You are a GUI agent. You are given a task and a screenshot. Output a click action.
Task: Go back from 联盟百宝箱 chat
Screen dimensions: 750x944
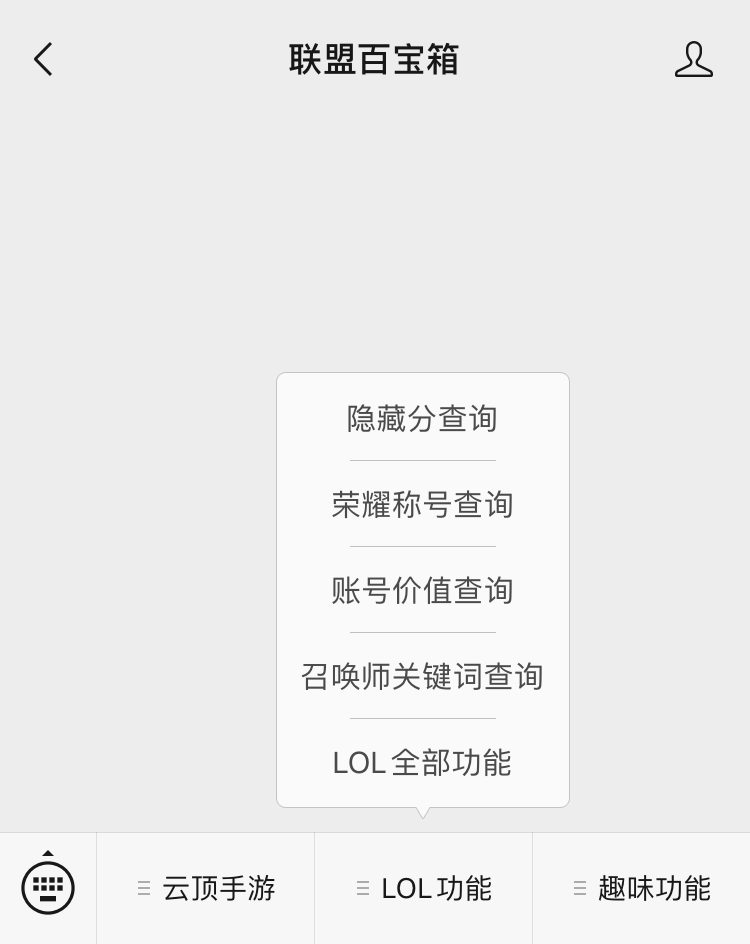pos(43,59)
